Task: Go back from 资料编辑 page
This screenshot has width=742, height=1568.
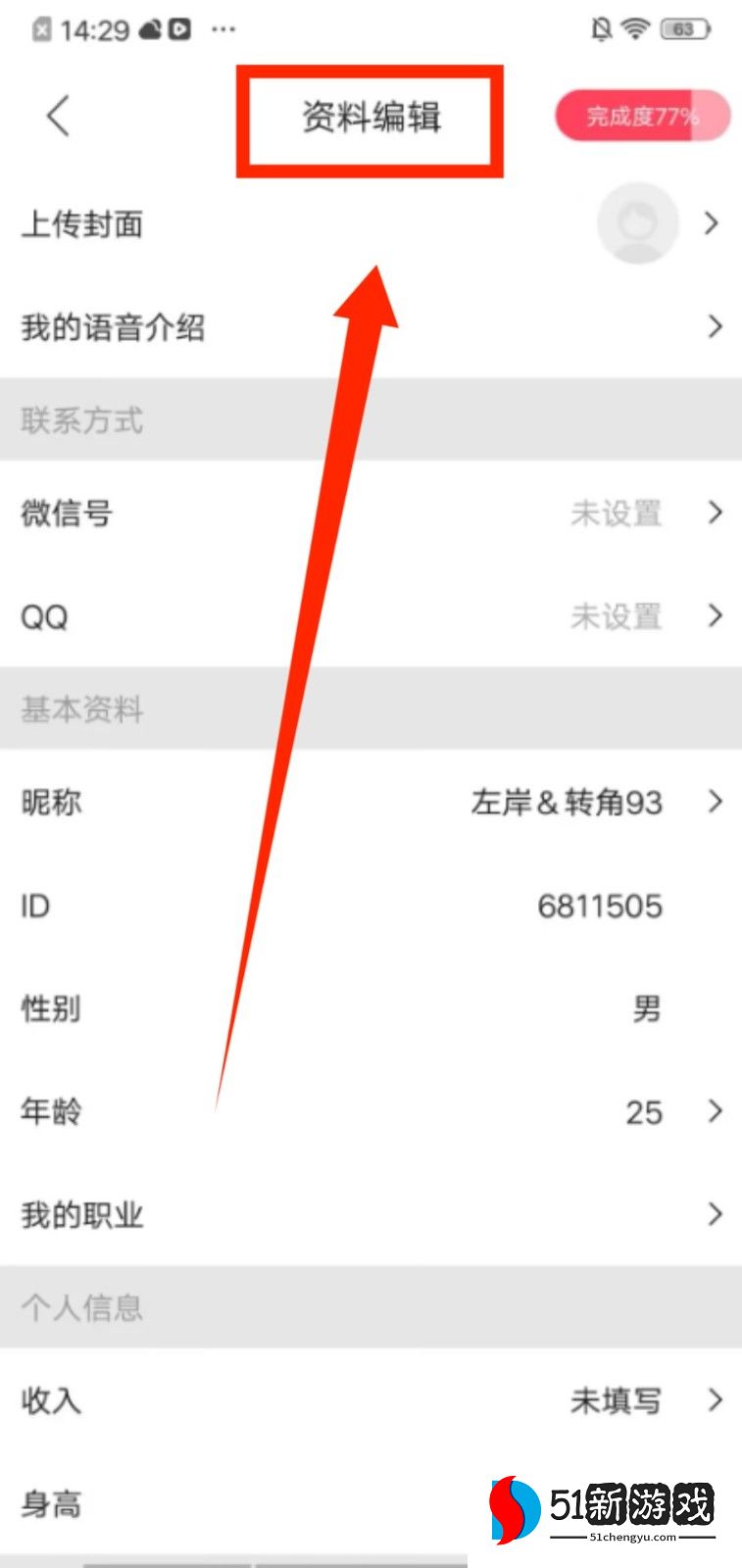Action: click(x=59, y=117)
